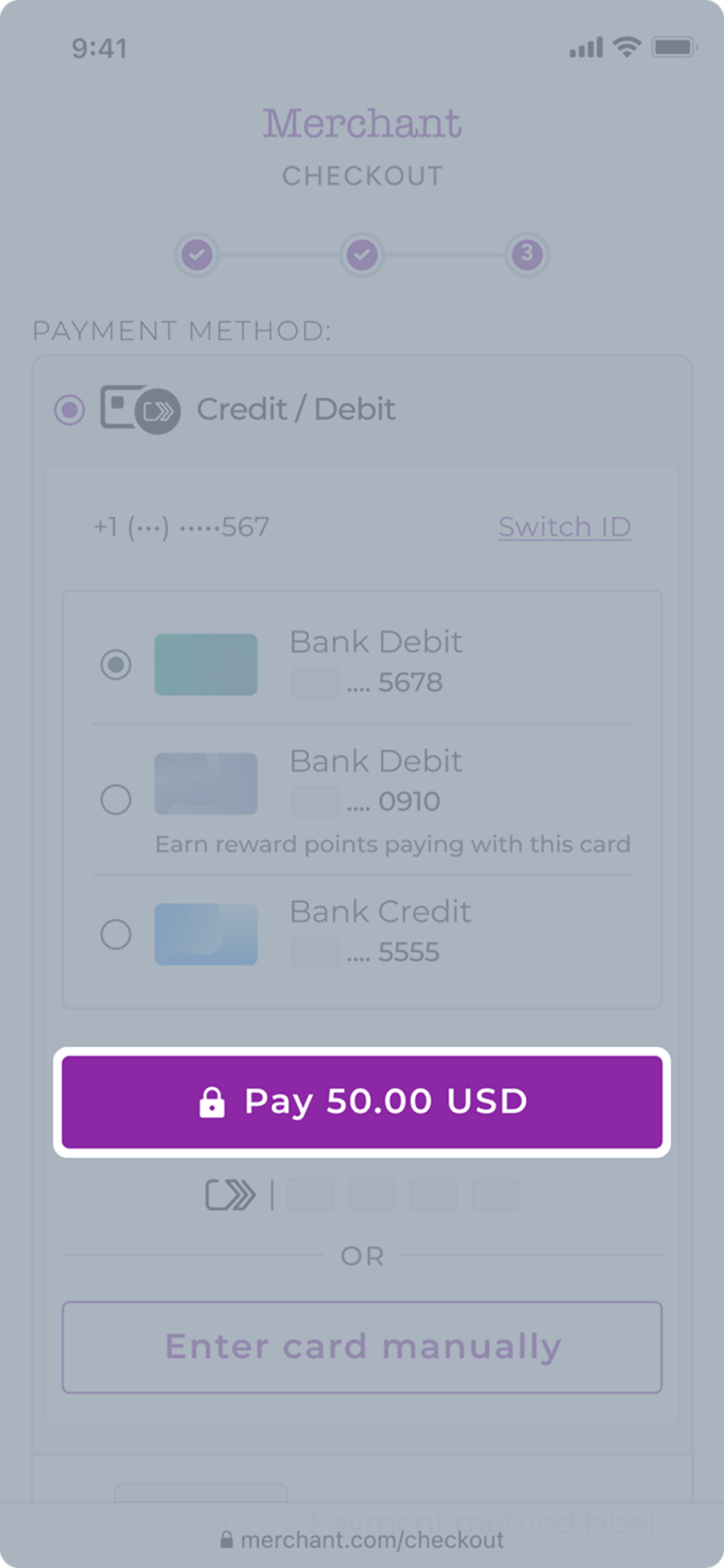Screen dimensions: 724x1568
Task: Tap the Pay 50.00 USD button
Action: pyautogui.click(x=362, y=1102)
